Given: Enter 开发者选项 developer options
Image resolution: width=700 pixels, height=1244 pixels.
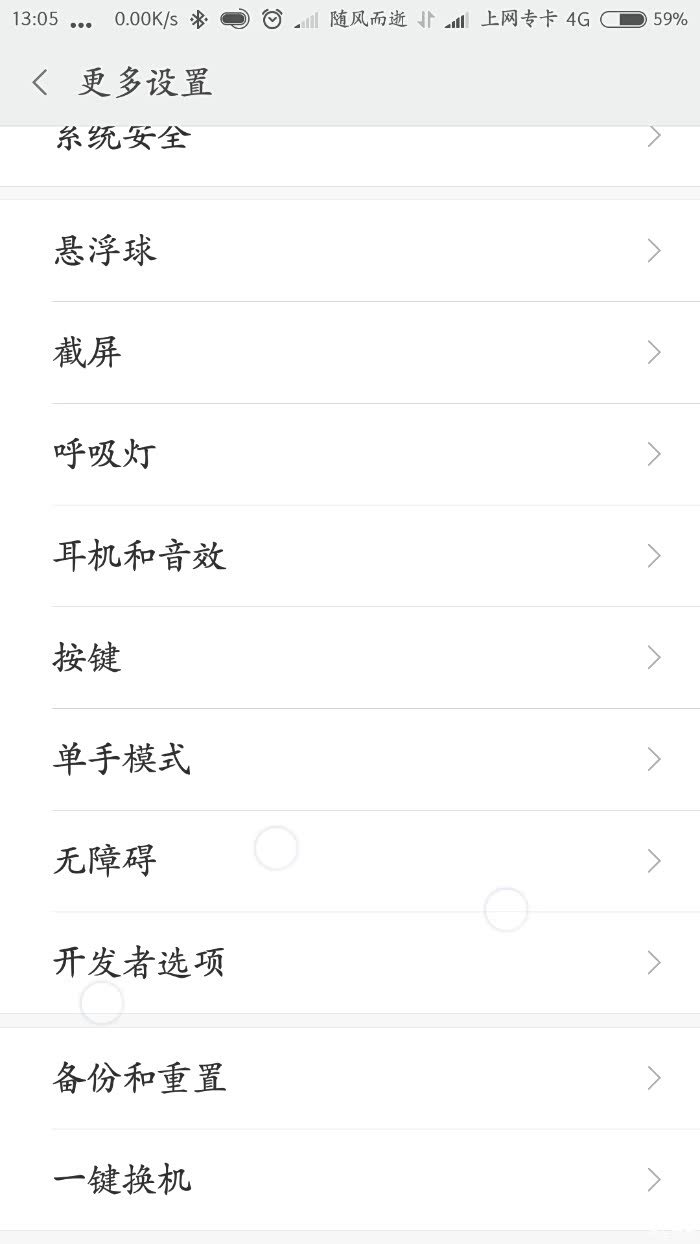Looking at the screenshot, I should point(350,963).
